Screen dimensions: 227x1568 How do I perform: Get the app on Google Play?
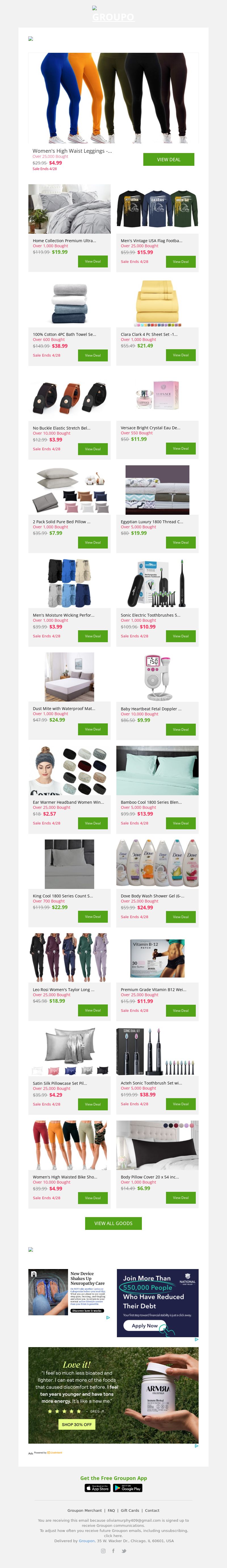128,1488
